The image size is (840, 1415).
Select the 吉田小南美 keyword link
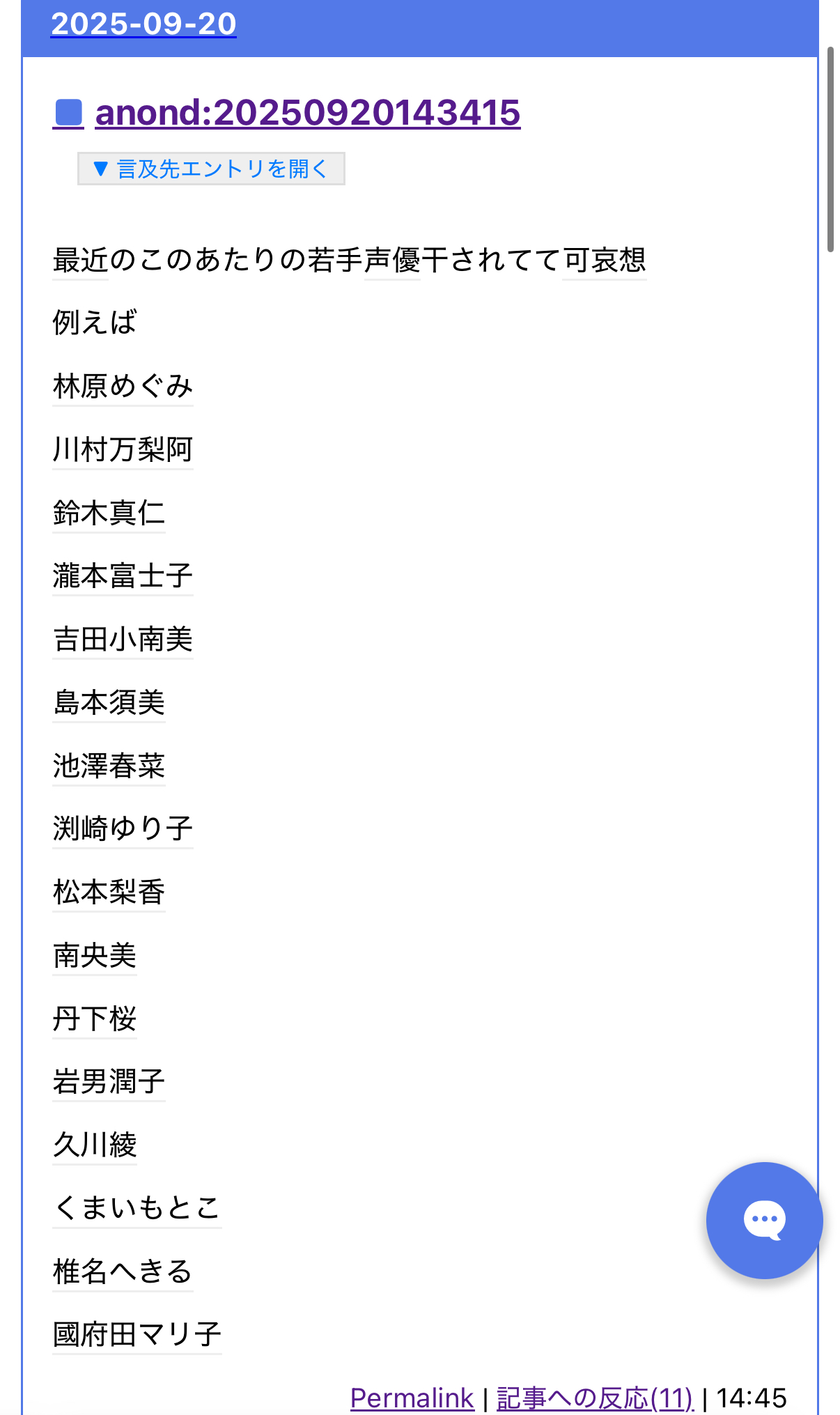click(123, 640)
